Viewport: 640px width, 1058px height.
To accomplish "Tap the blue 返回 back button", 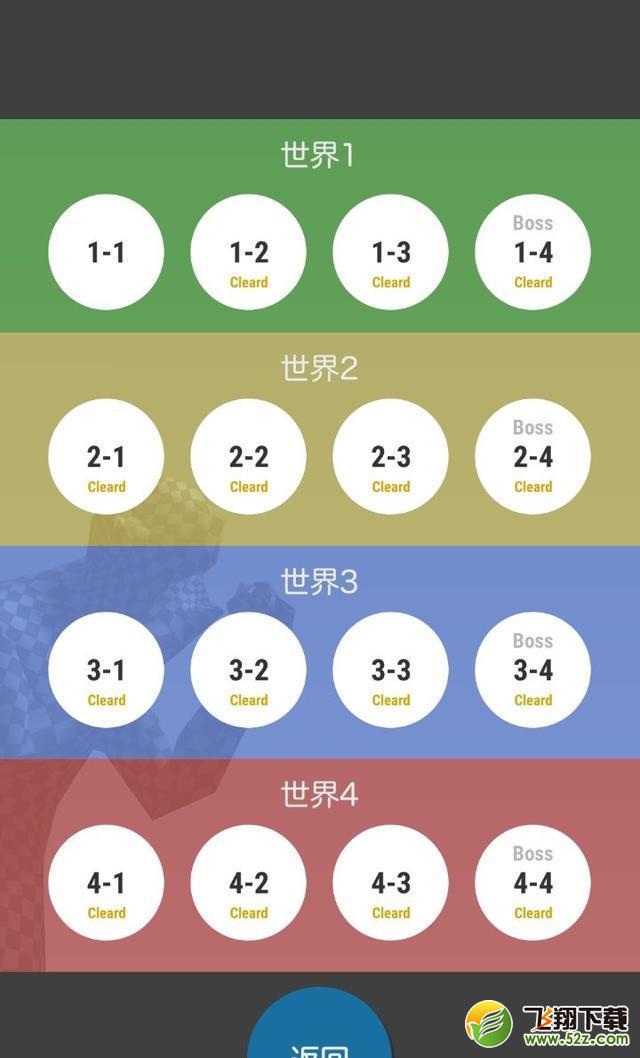I will pyautogui.click(x=320, y=1024).
